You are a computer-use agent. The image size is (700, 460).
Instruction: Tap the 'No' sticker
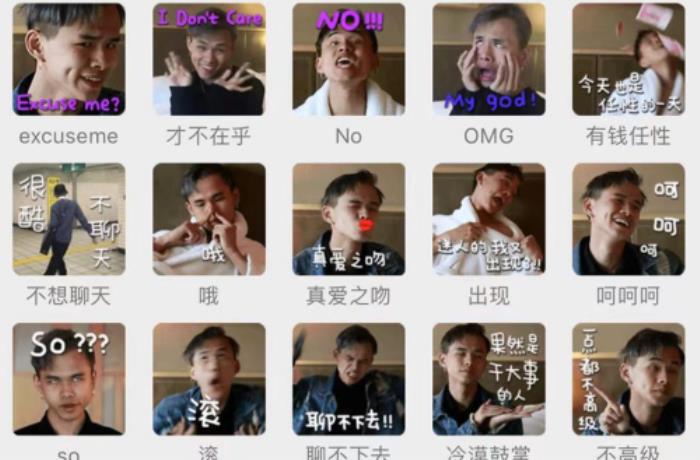coord(349,60)
